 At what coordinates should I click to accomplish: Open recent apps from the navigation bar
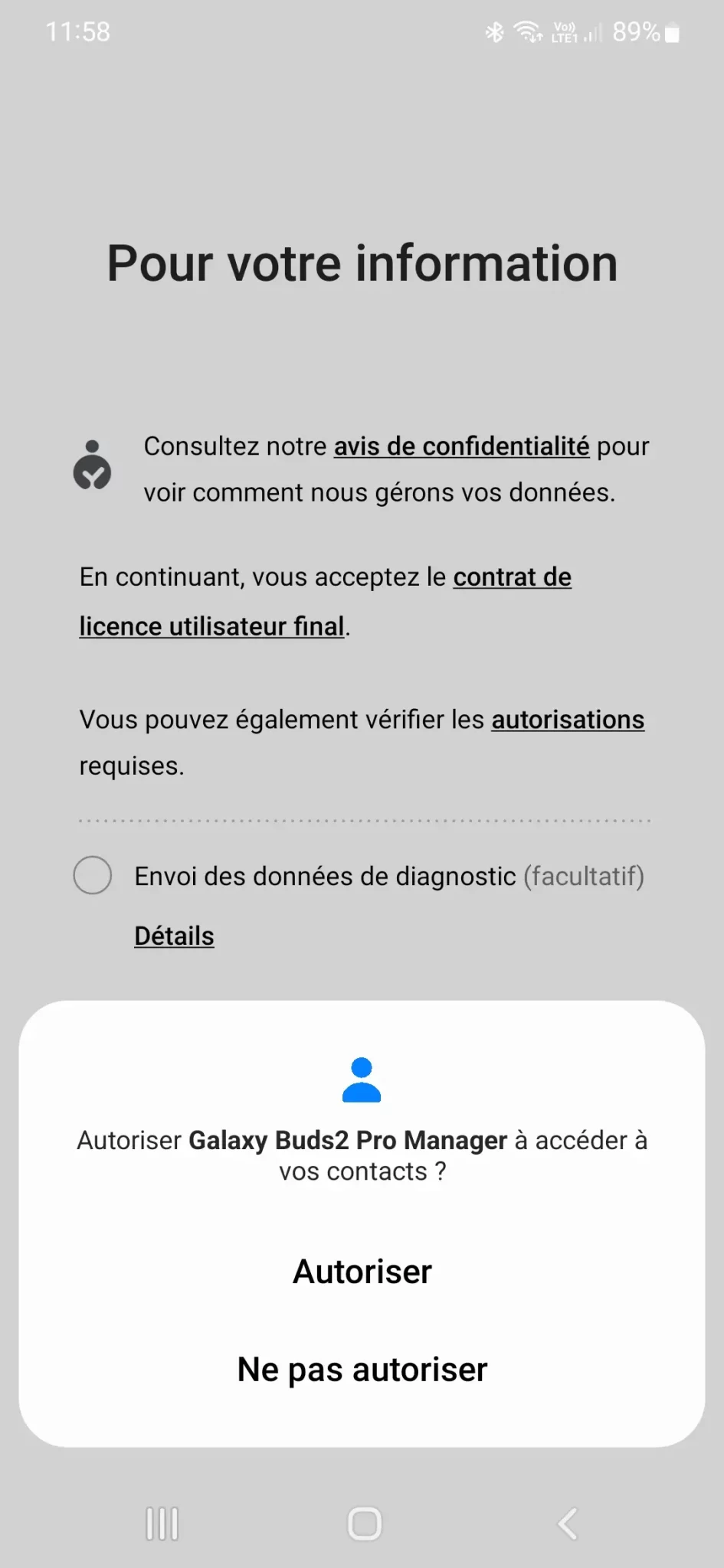pos(162,1524)
